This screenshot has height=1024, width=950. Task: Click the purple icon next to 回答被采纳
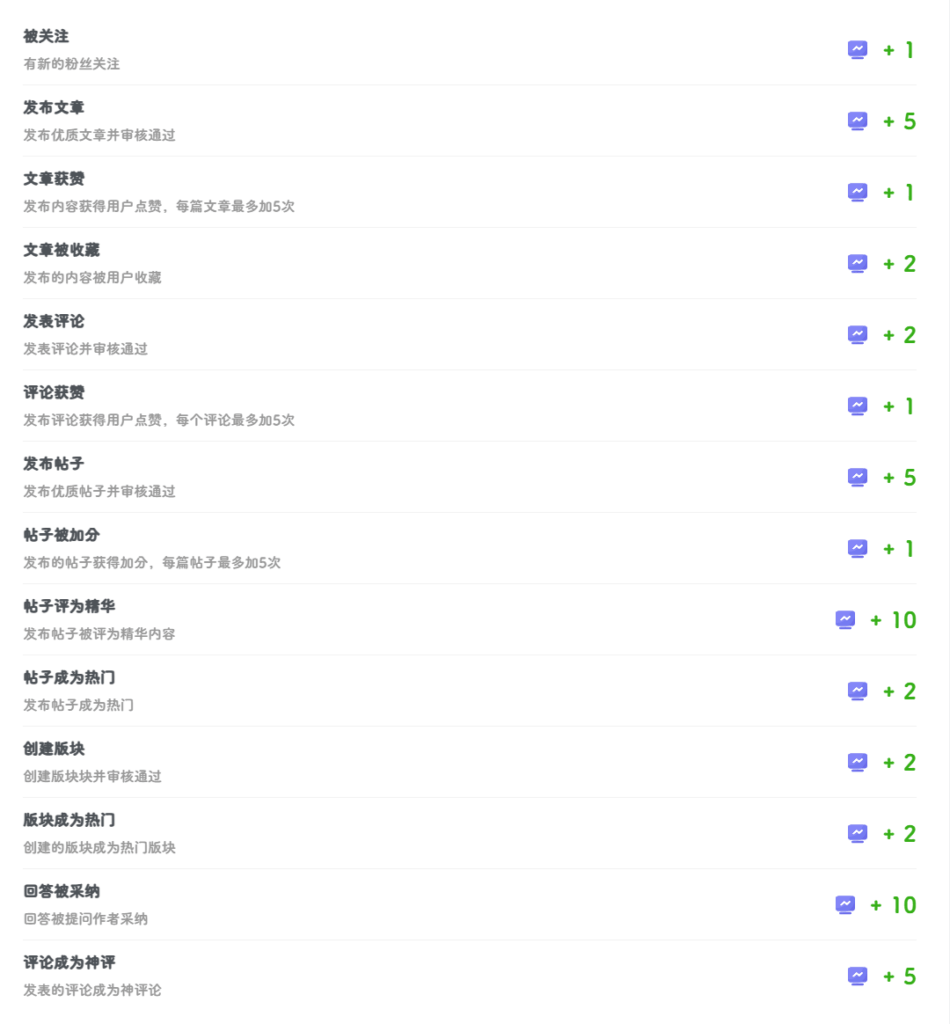845,904
